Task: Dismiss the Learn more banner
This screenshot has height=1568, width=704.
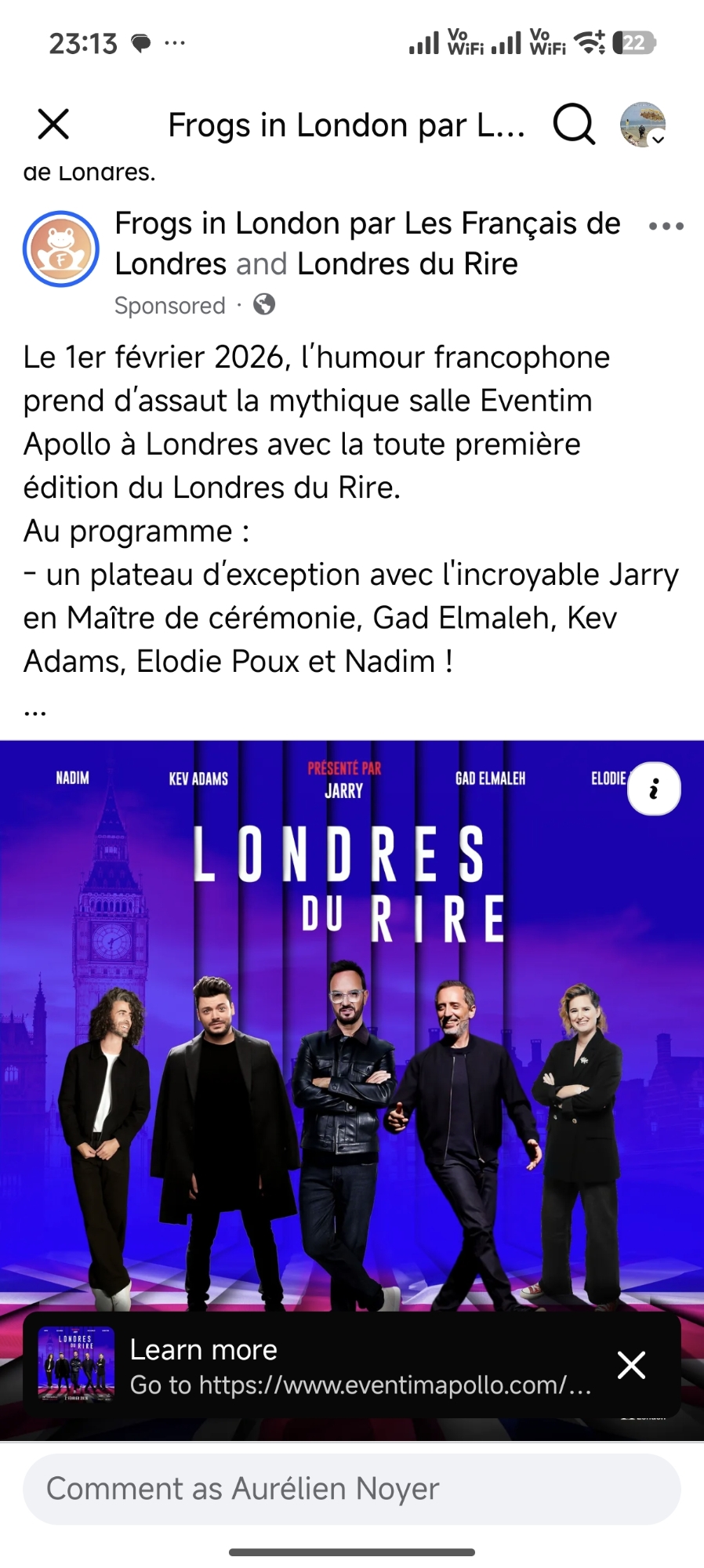Action: tap(631, 1365)
